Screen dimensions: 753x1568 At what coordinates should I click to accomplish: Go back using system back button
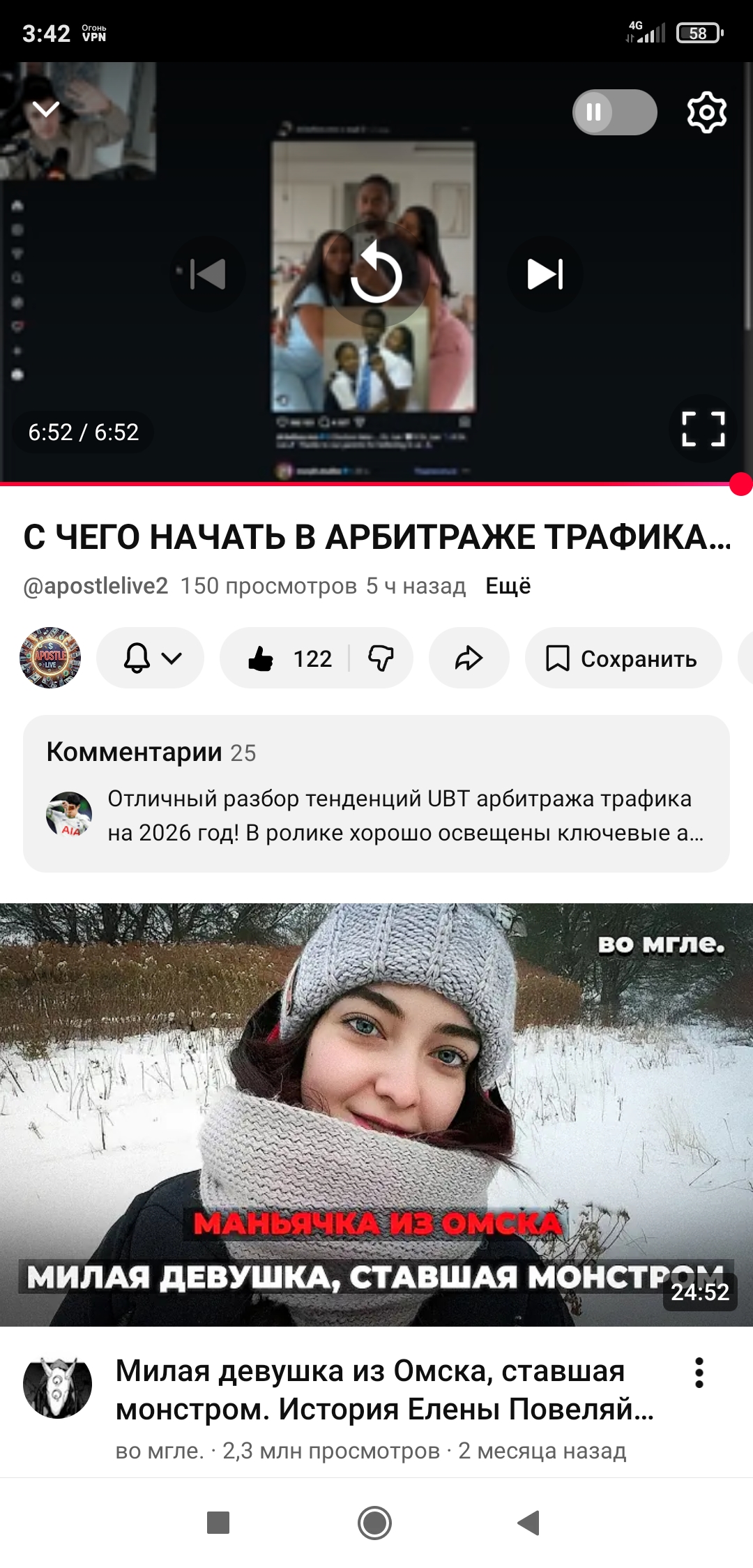pyautogui.click(x=529, y=1523)
